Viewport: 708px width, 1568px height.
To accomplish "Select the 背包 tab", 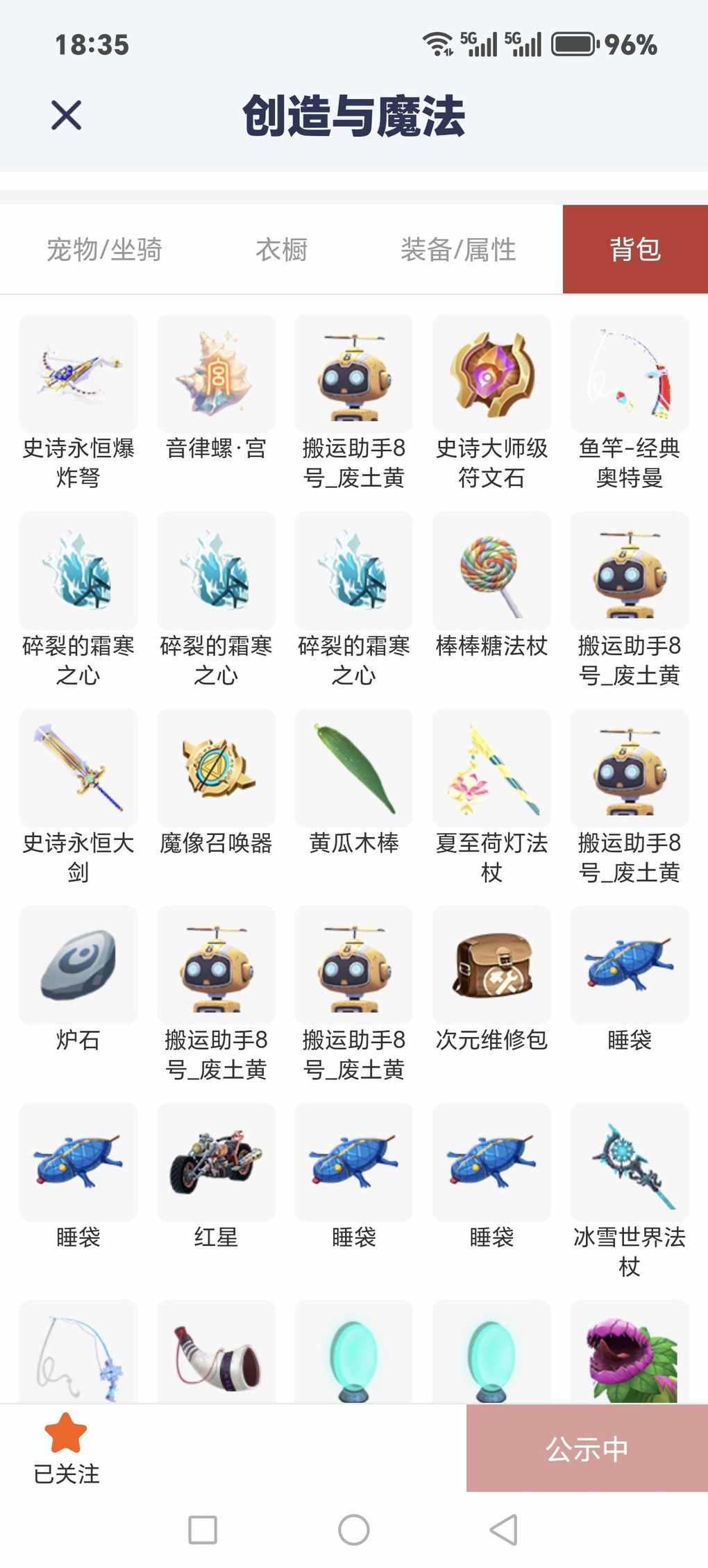I will click(634, 249).
